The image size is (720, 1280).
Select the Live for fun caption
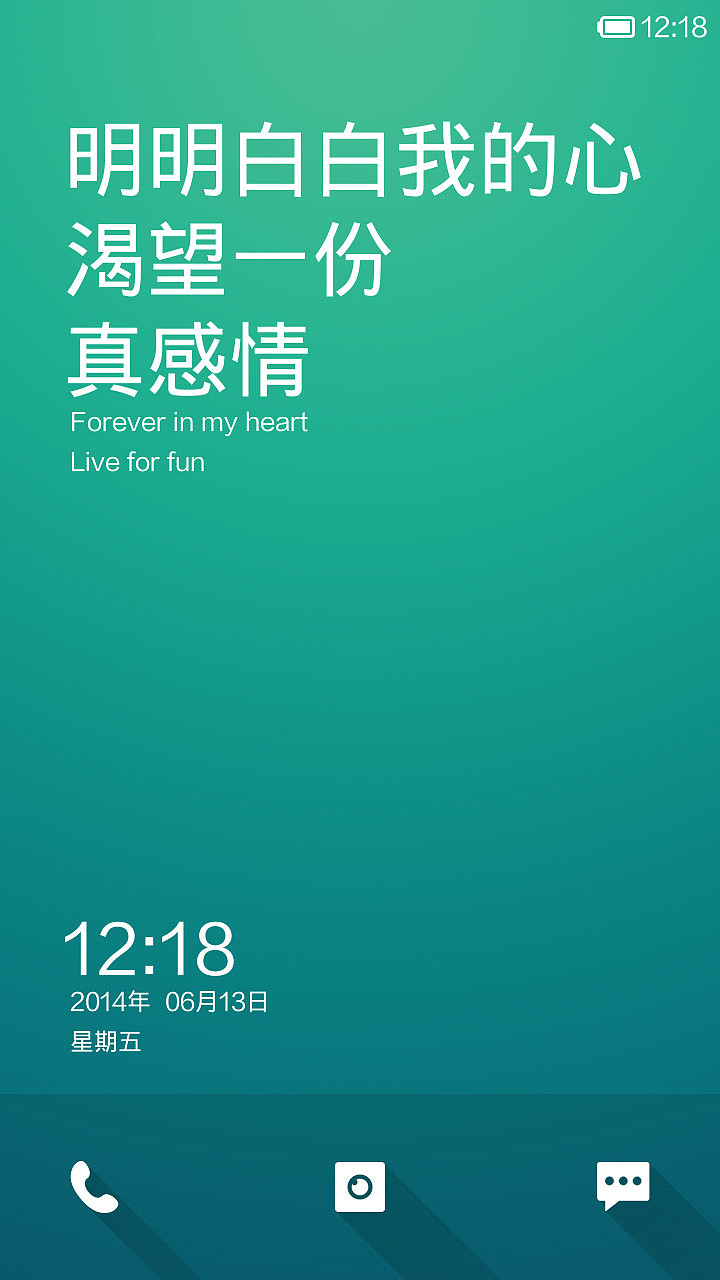click(136, 461)
